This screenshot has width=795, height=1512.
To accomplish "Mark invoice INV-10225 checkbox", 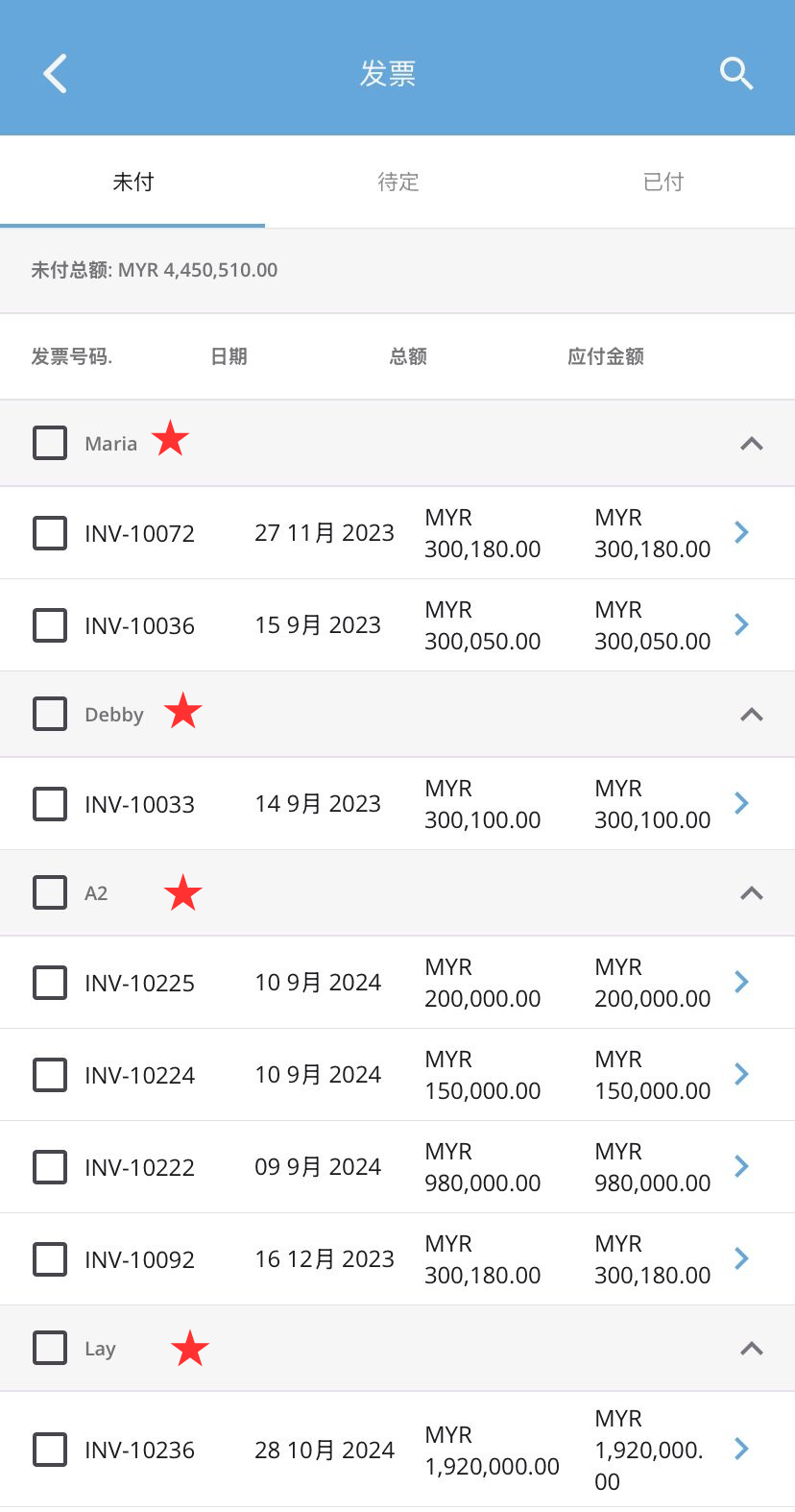I will [x=50, y=983].
